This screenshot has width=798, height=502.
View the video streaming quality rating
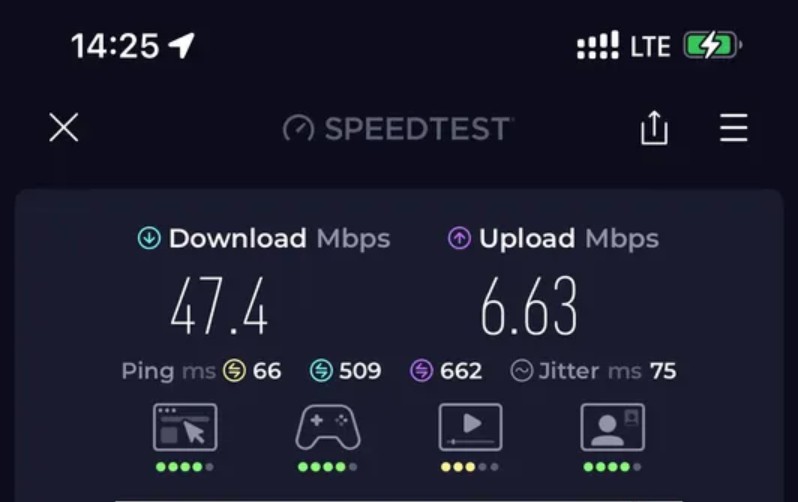click(x=470, y=429)
